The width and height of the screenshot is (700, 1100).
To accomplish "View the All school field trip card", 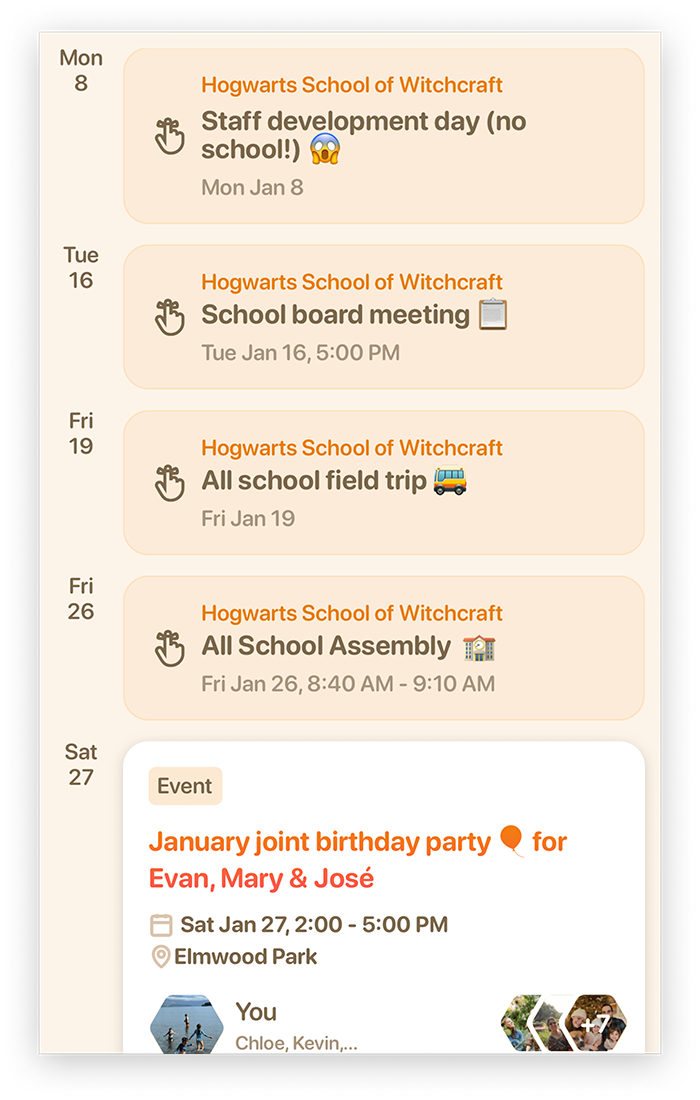I will pos(383,482).
